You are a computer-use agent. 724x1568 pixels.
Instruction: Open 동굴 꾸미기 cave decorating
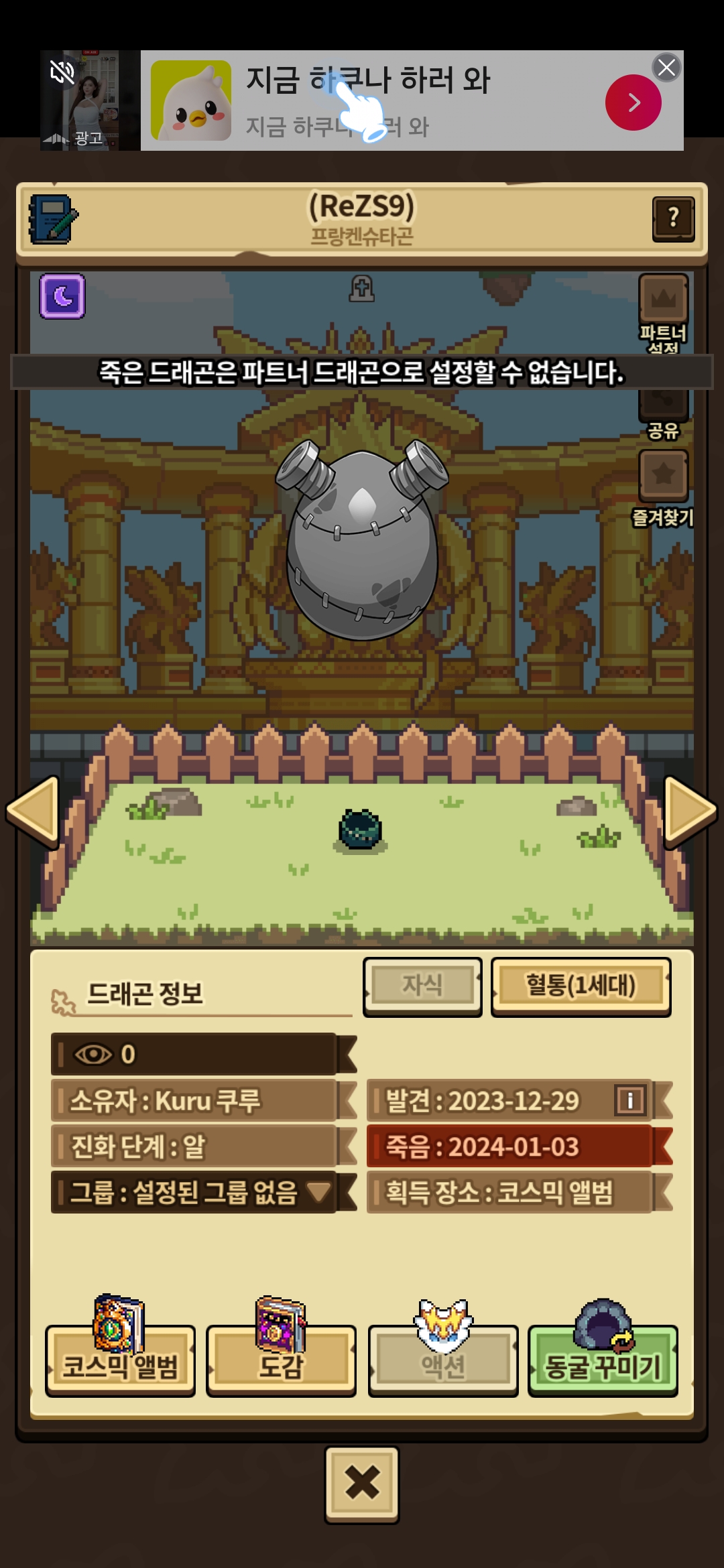coord(603,1360)
